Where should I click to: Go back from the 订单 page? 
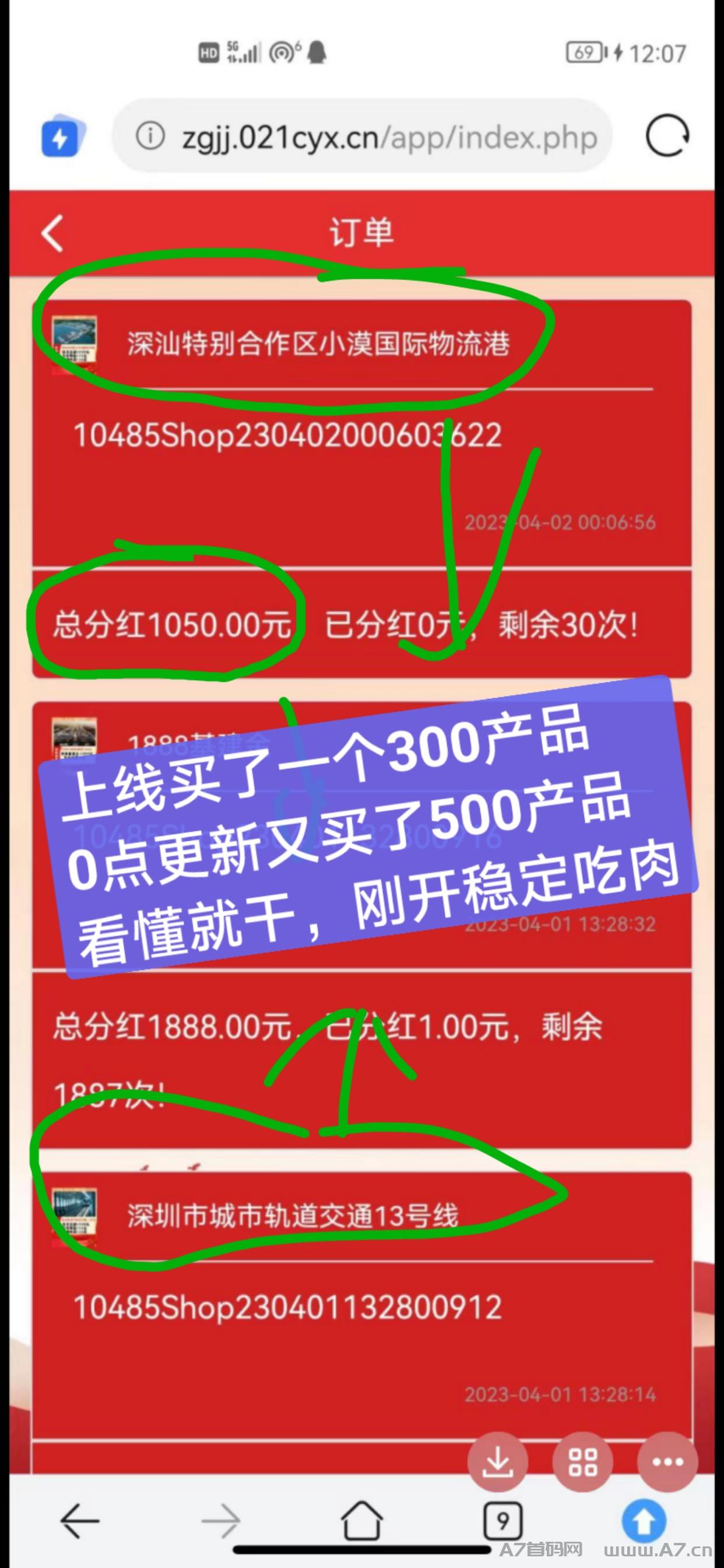(x=52, y=233)
